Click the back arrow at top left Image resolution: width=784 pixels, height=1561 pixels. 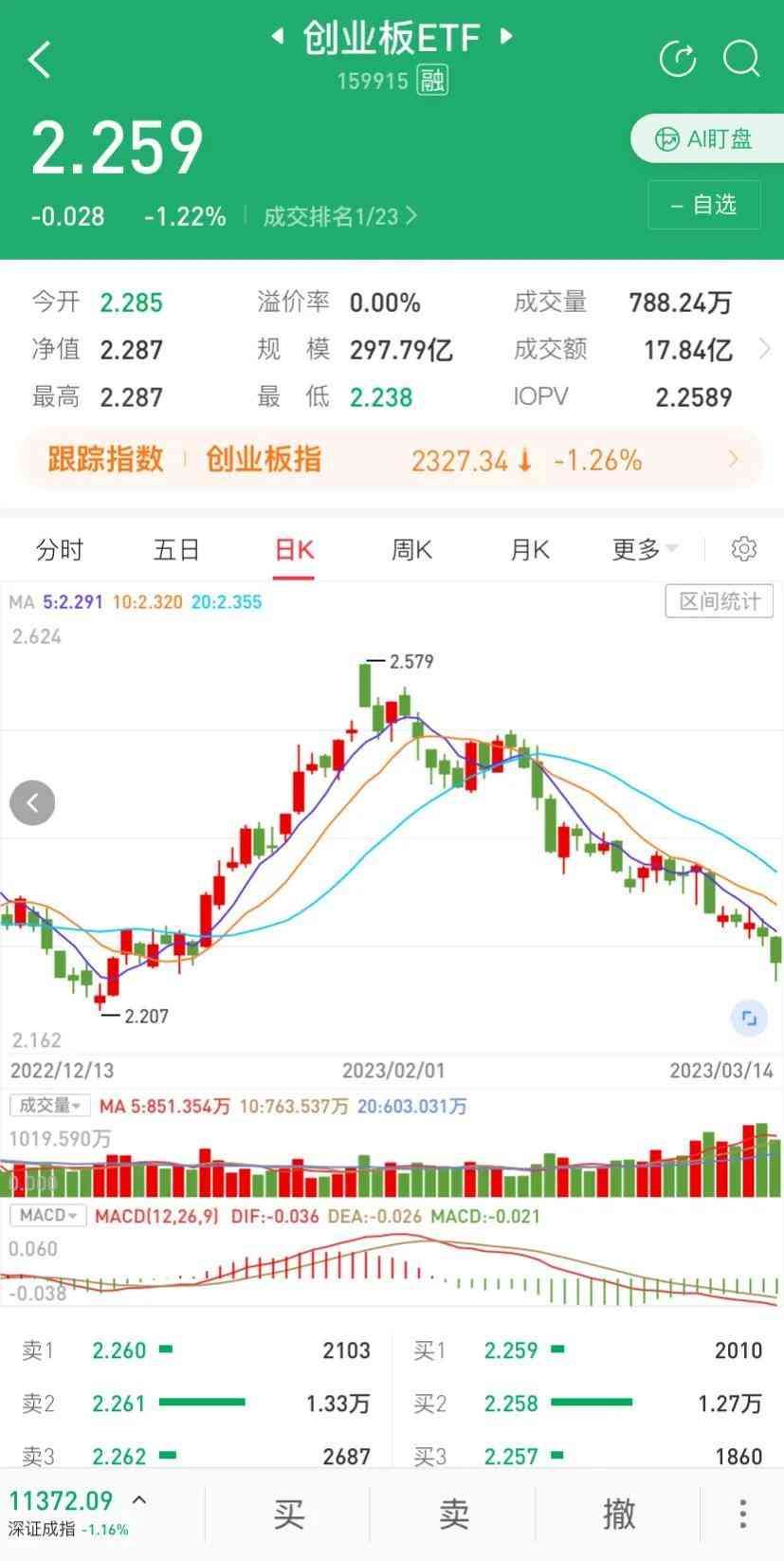point(38,59)
